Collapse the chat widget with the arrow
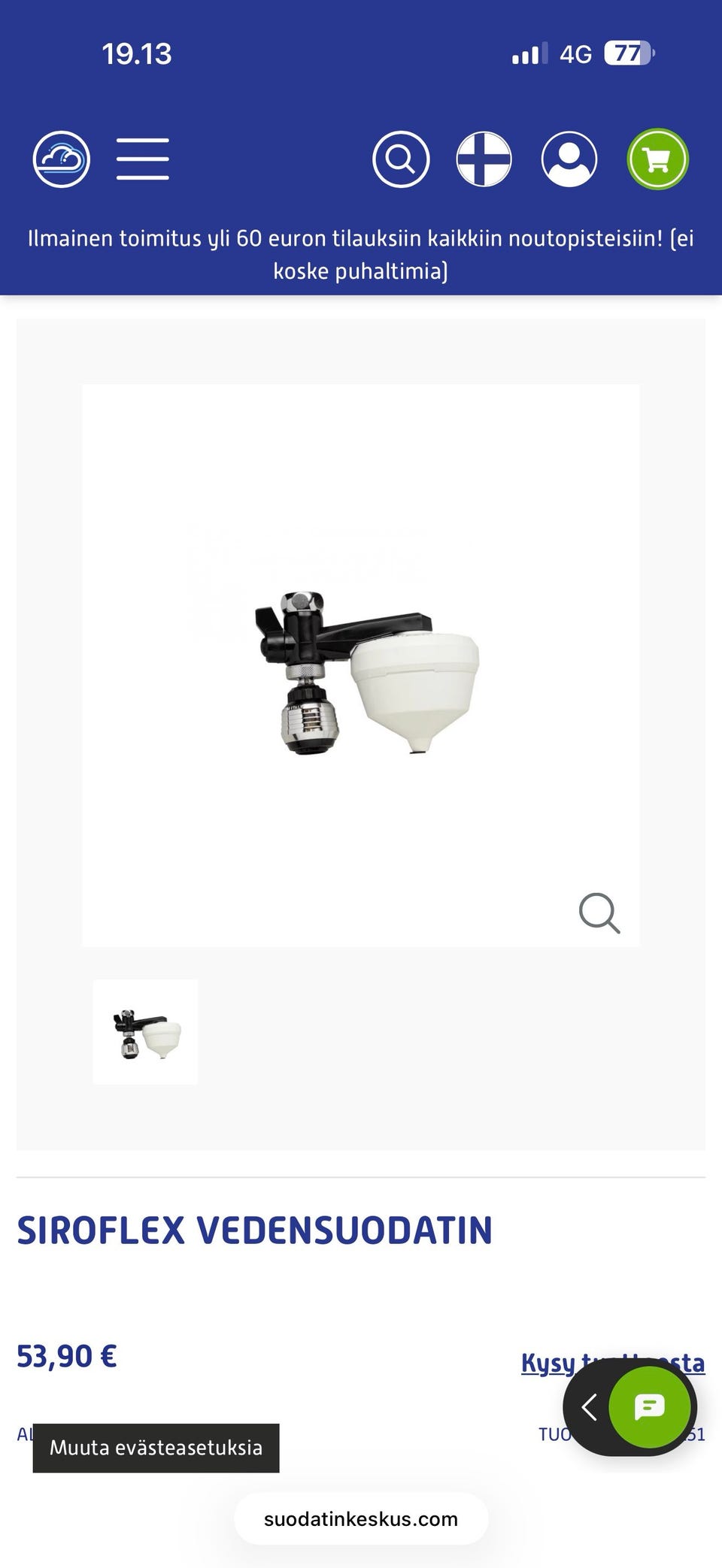The height and width of the screenshot is (1568, 722). click(x=590, y=1407)
